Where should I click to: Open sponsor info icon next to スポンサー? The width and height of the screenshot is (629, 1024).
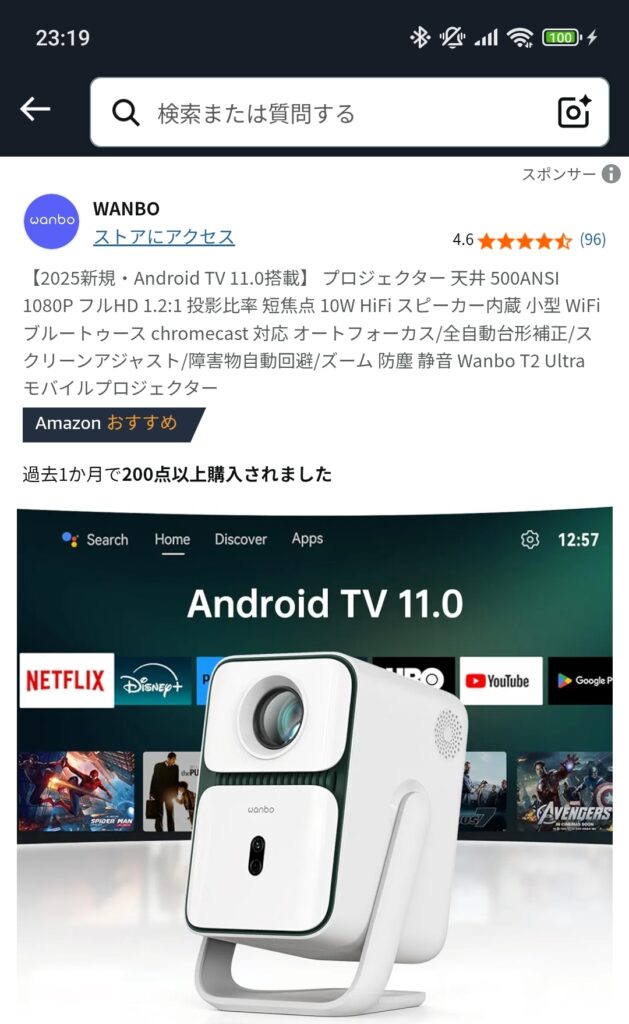611,174
